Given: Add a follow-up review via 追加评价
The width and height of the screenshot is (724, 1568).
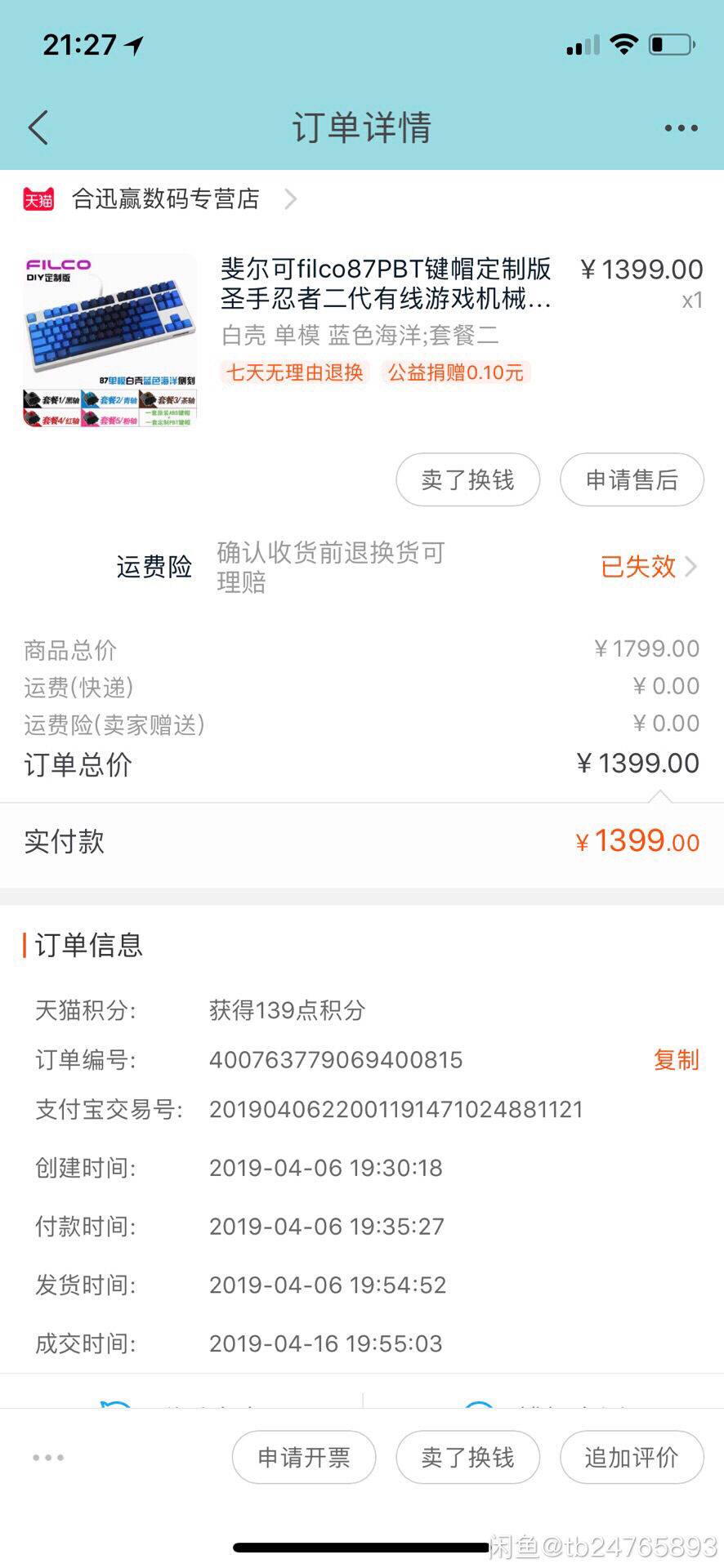Looking at the screenshot, I should (632, 1458).
